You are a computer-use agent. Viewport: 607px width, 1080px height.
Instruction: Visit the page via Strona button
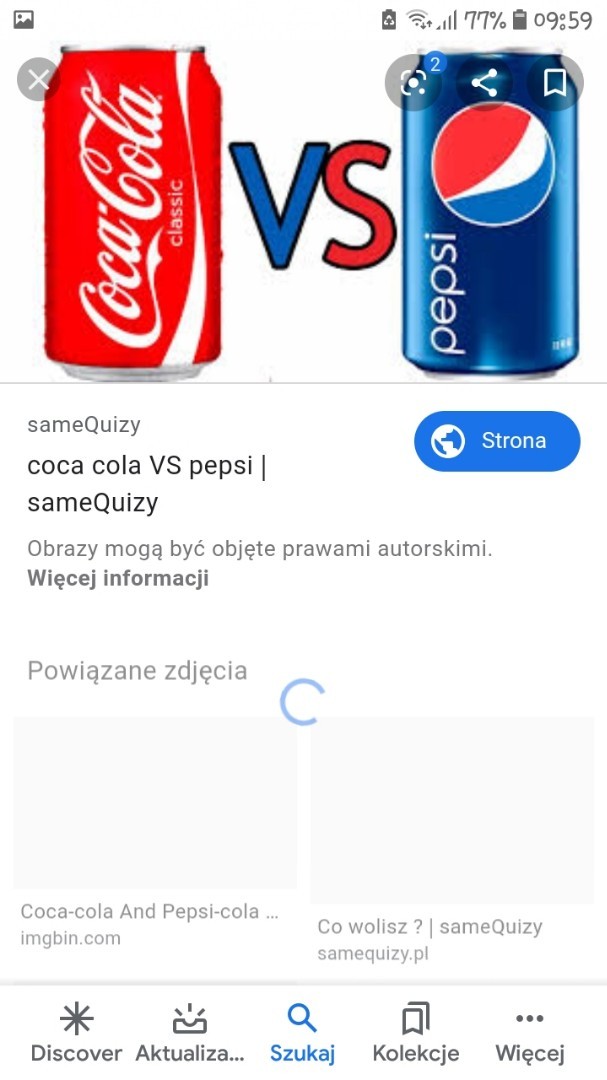497,441
